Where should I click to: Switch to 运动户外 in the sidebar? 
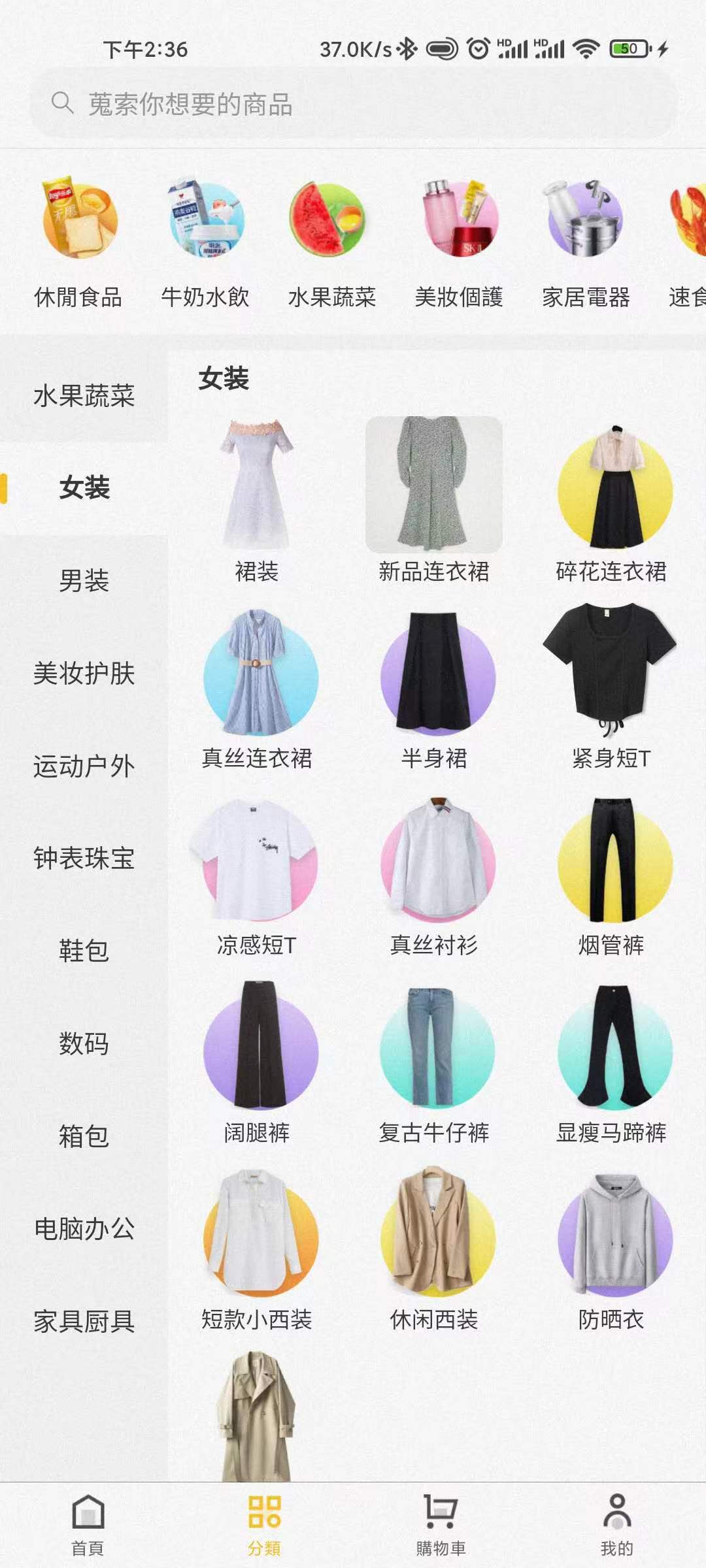[84, 766]
